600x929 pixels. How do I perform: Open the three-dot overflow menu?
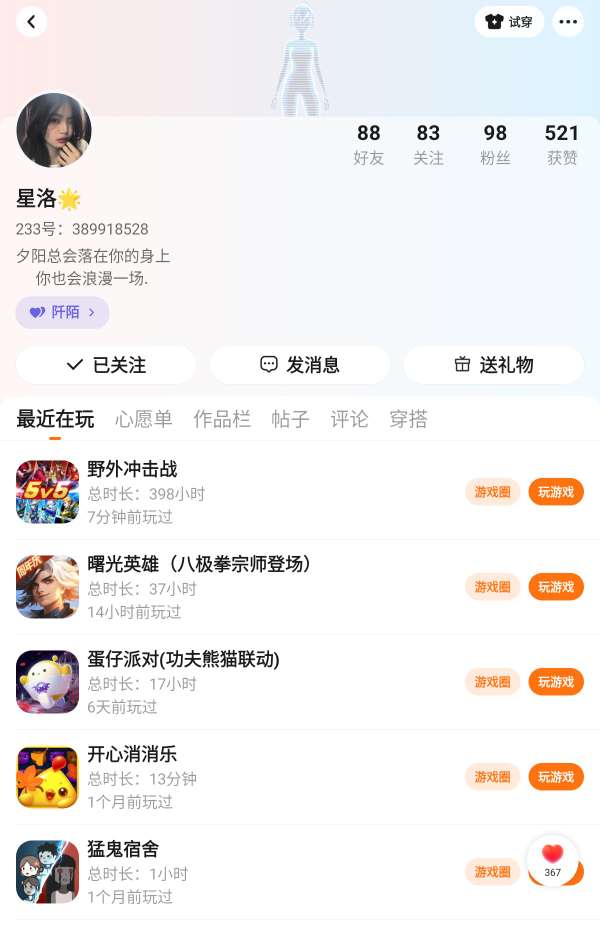[x=568, y=21]
